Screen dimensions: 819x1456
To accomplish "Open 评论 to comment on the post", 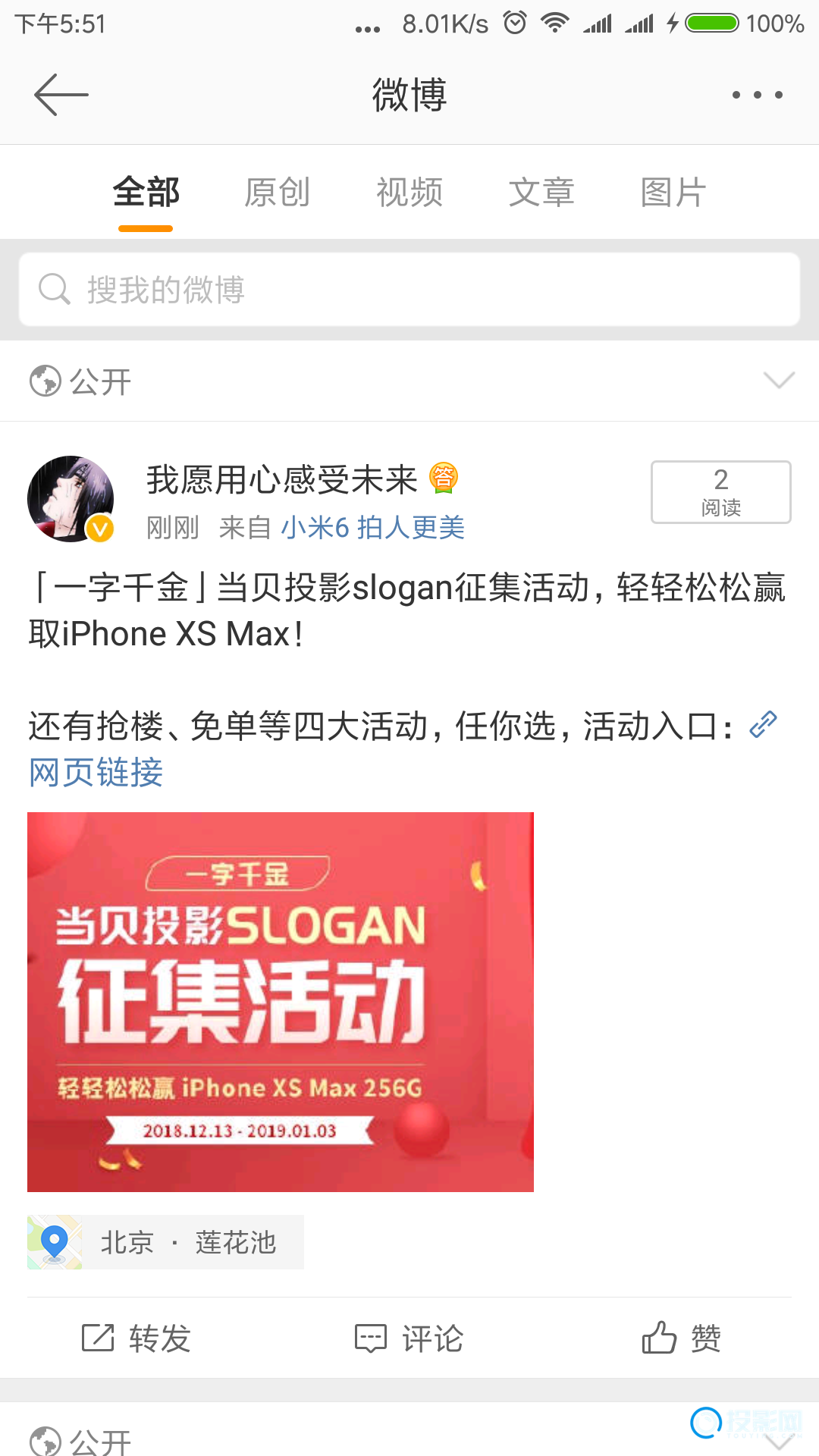I will tap(409, 1338).
